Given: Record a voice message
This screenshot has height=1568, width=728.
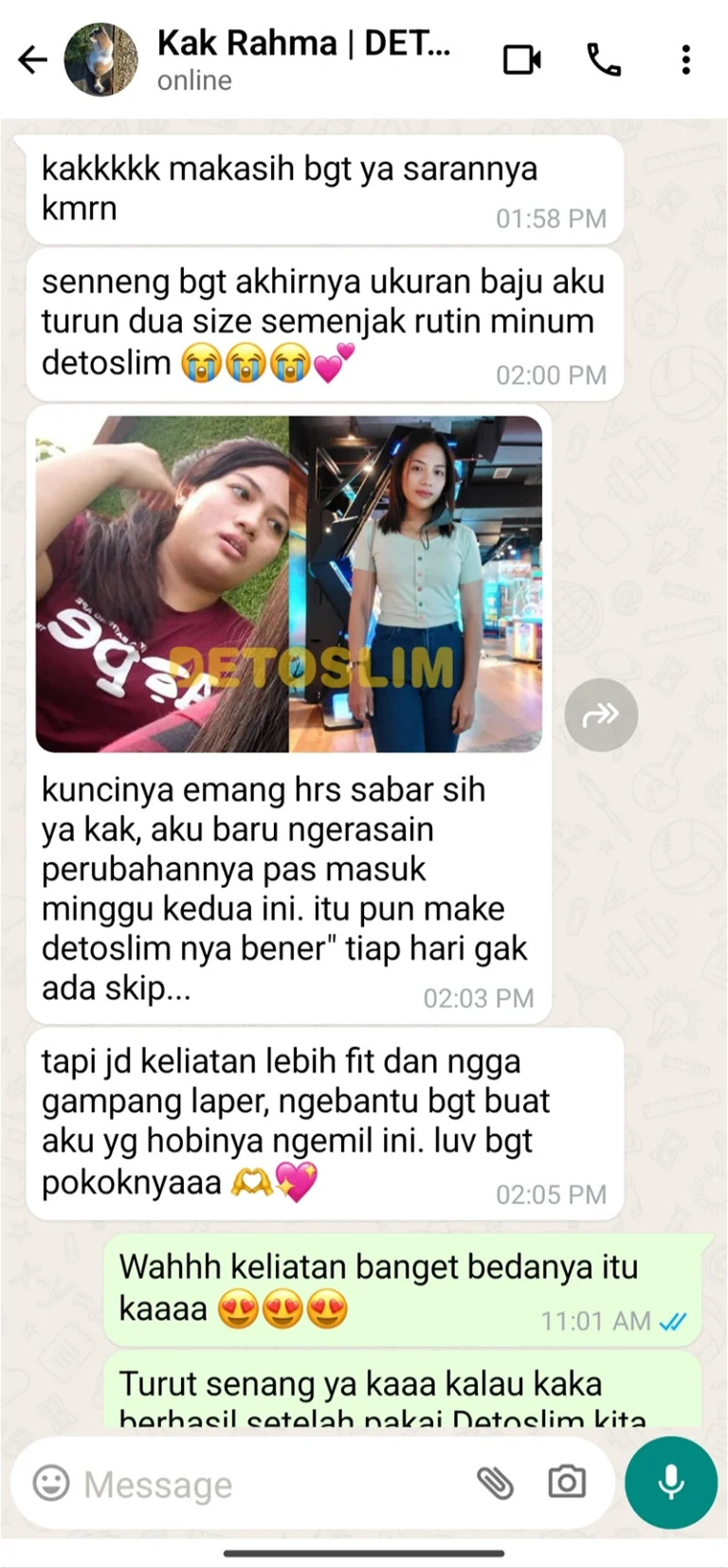Looking at the screenshot, I should [x=671, y=1483].
